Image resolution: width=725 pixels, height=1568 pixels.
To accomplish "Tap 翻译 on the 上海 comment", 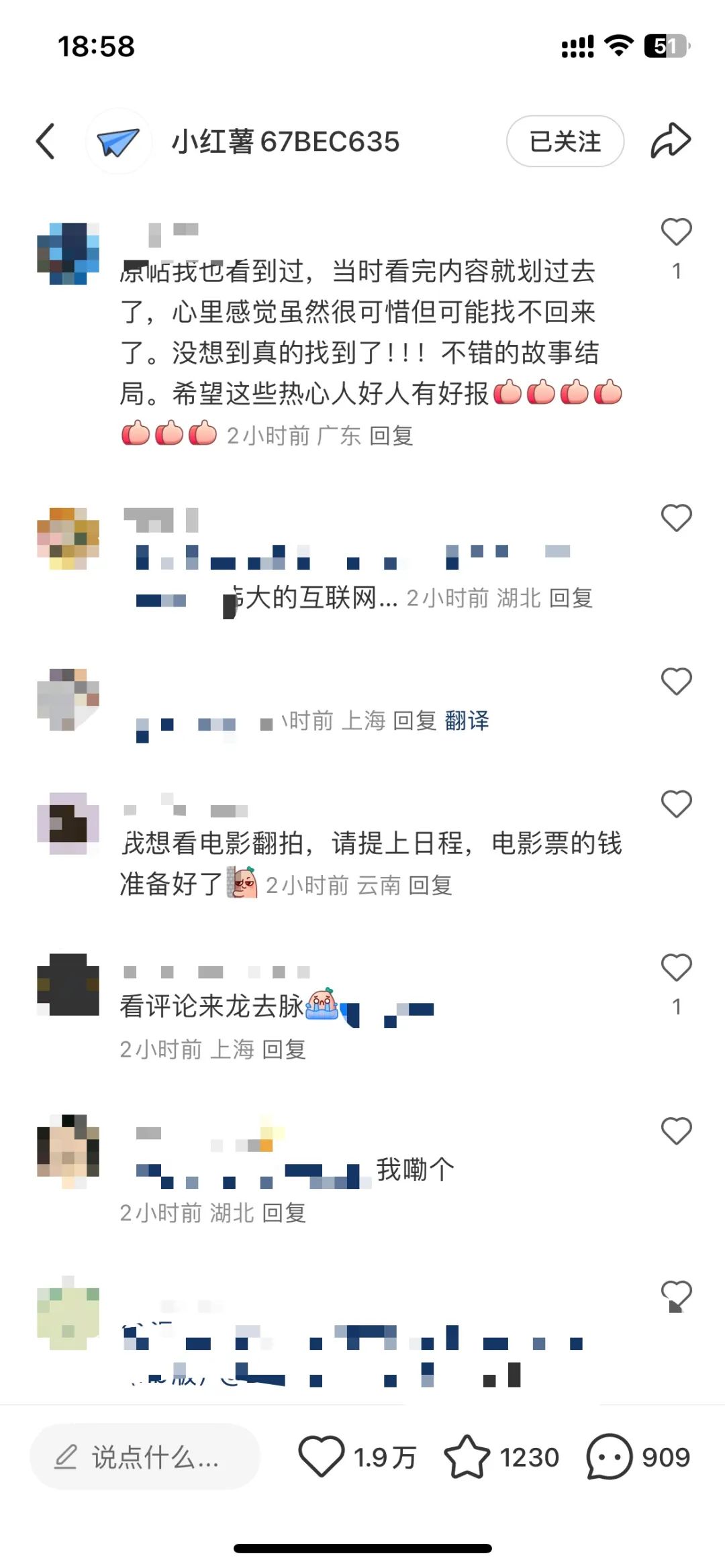I will point(467,721).
